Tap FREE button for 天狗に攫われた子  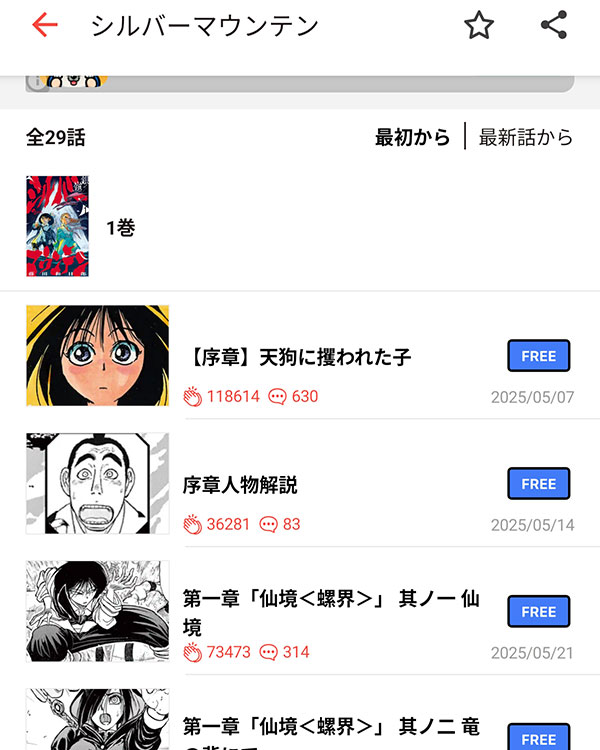(x=538, y=356)
